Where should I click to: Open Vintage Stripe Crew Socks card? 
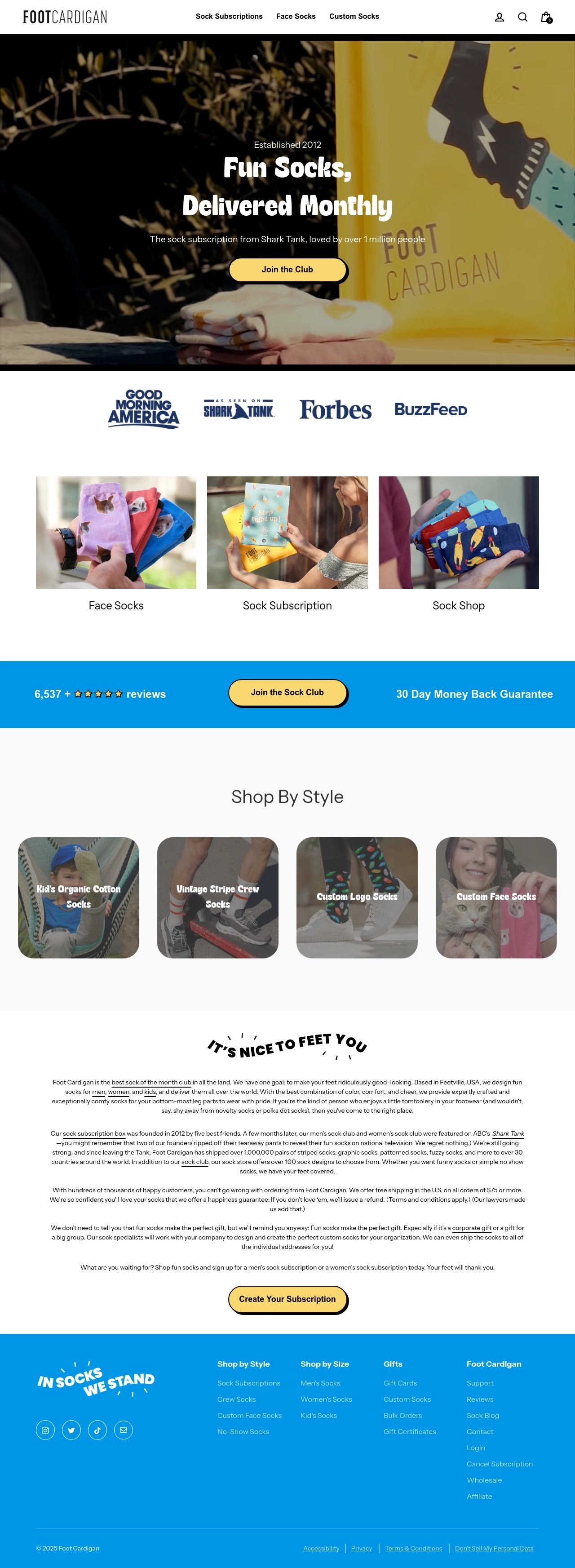click(x=217, y=897)
